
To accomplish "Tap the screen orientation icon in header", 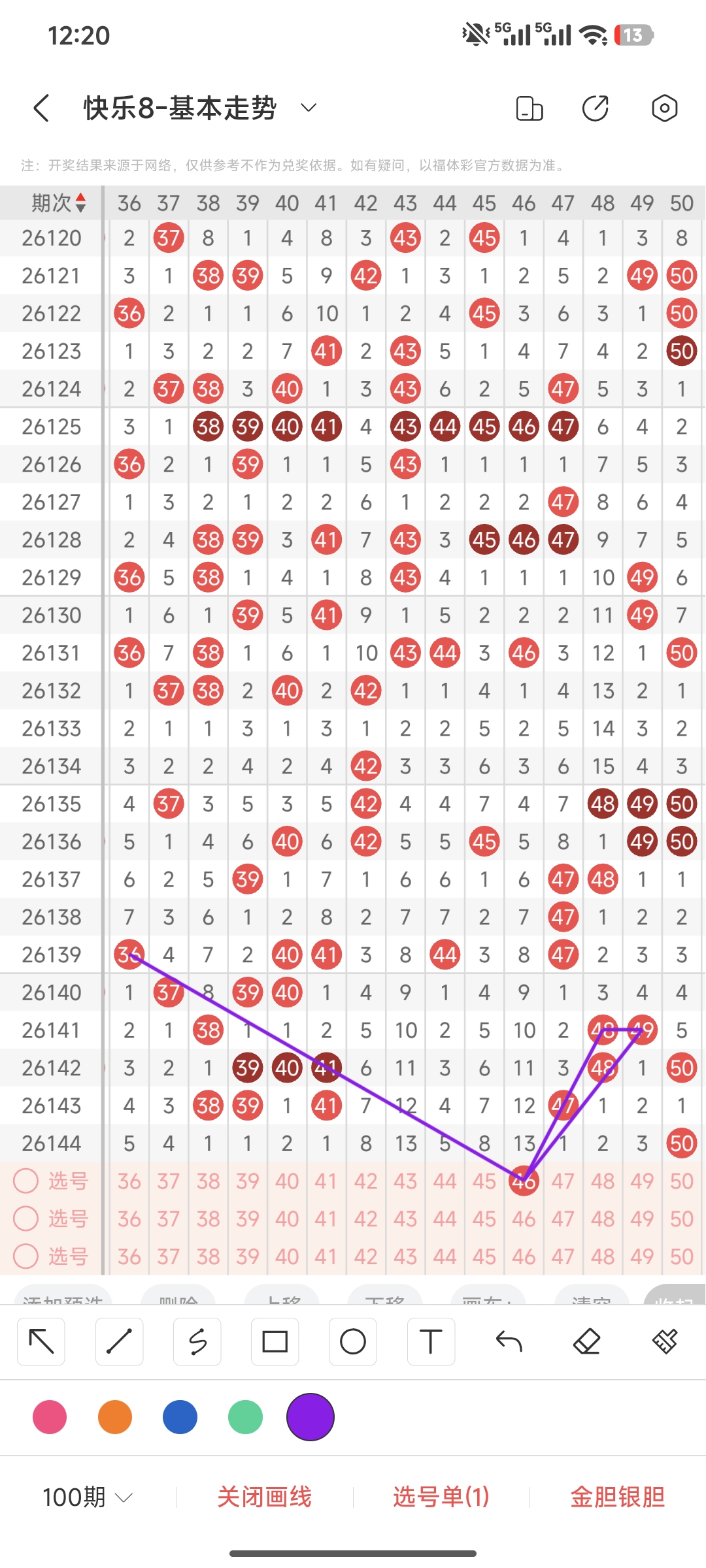I will [x=529, y=108].
